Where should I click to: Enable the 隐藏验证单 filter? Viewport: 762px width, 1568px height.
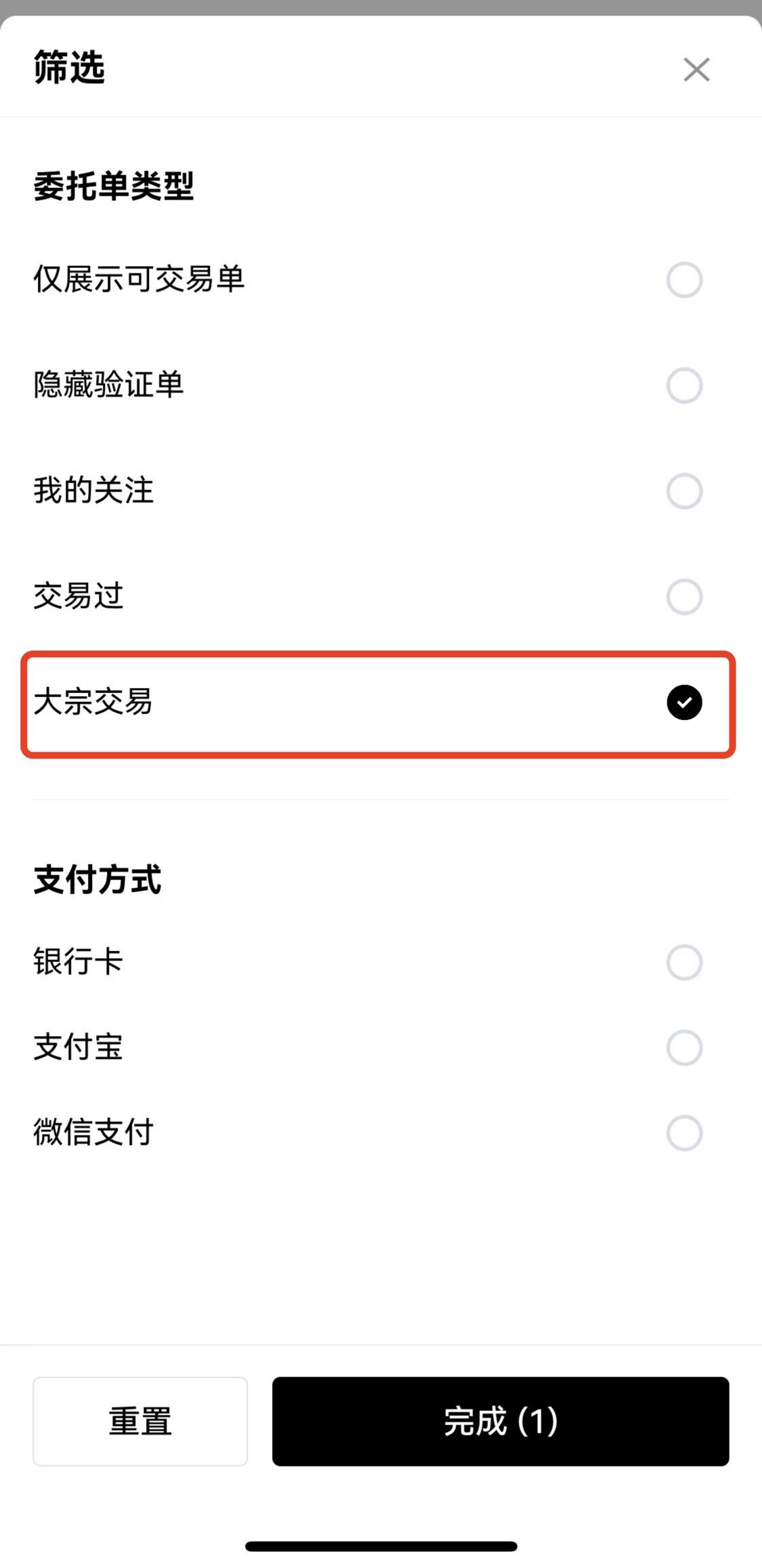point(683,386)
